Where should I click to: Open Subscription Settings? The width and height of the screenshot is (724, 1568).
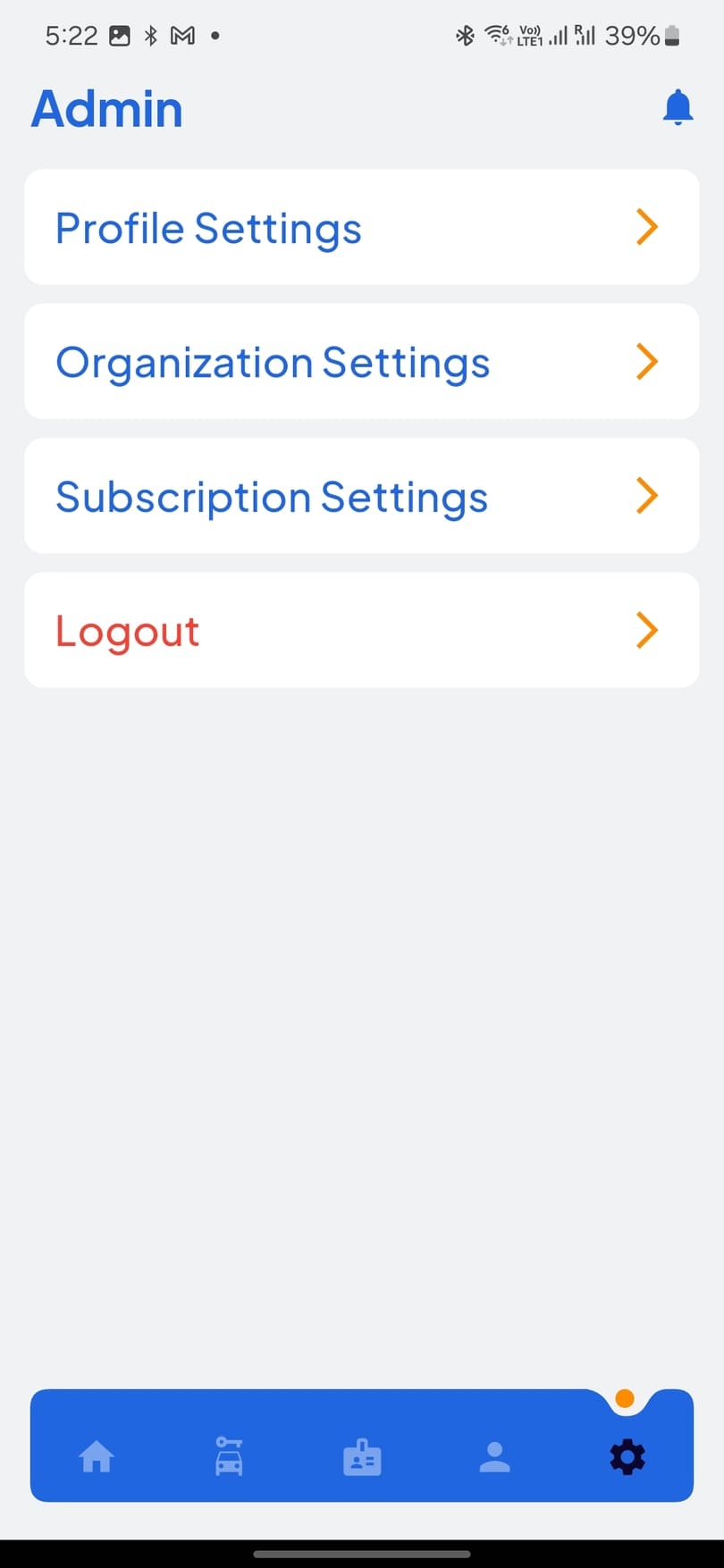tap(361, 496)
